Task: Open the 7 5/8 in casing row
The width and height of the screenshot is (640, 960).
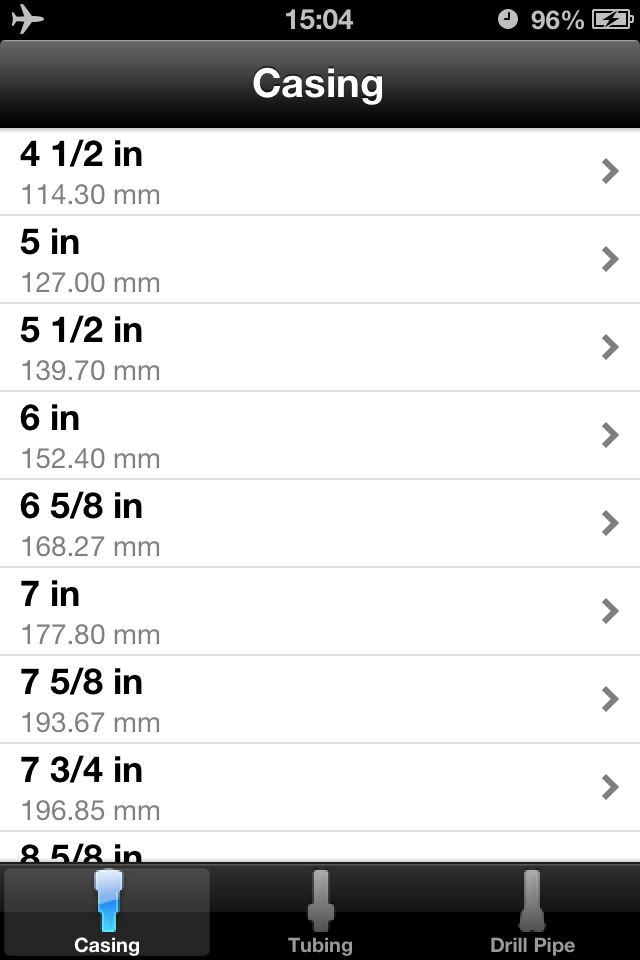Action: [x=320, y=700]
